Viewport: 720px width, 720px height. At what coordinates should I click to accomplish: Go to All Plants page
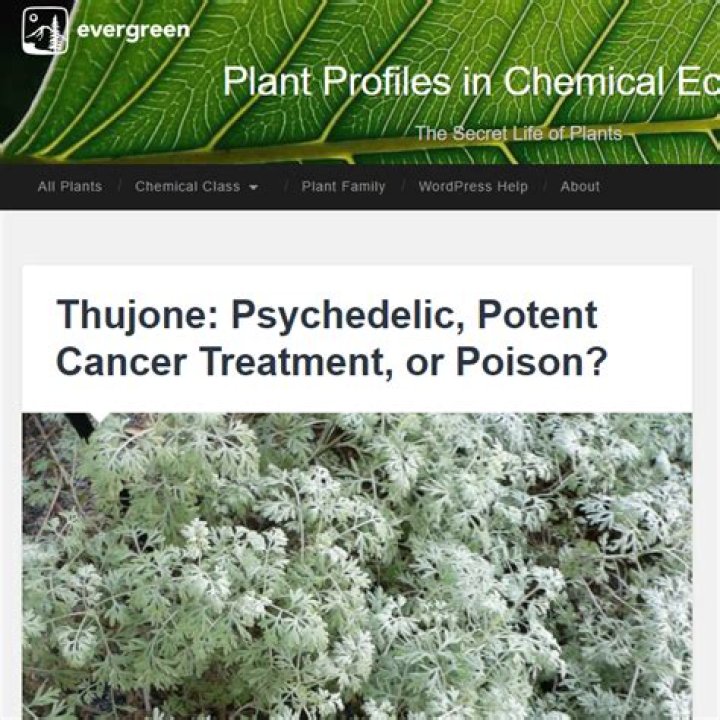pyautogui.click(x=69, y=186)
